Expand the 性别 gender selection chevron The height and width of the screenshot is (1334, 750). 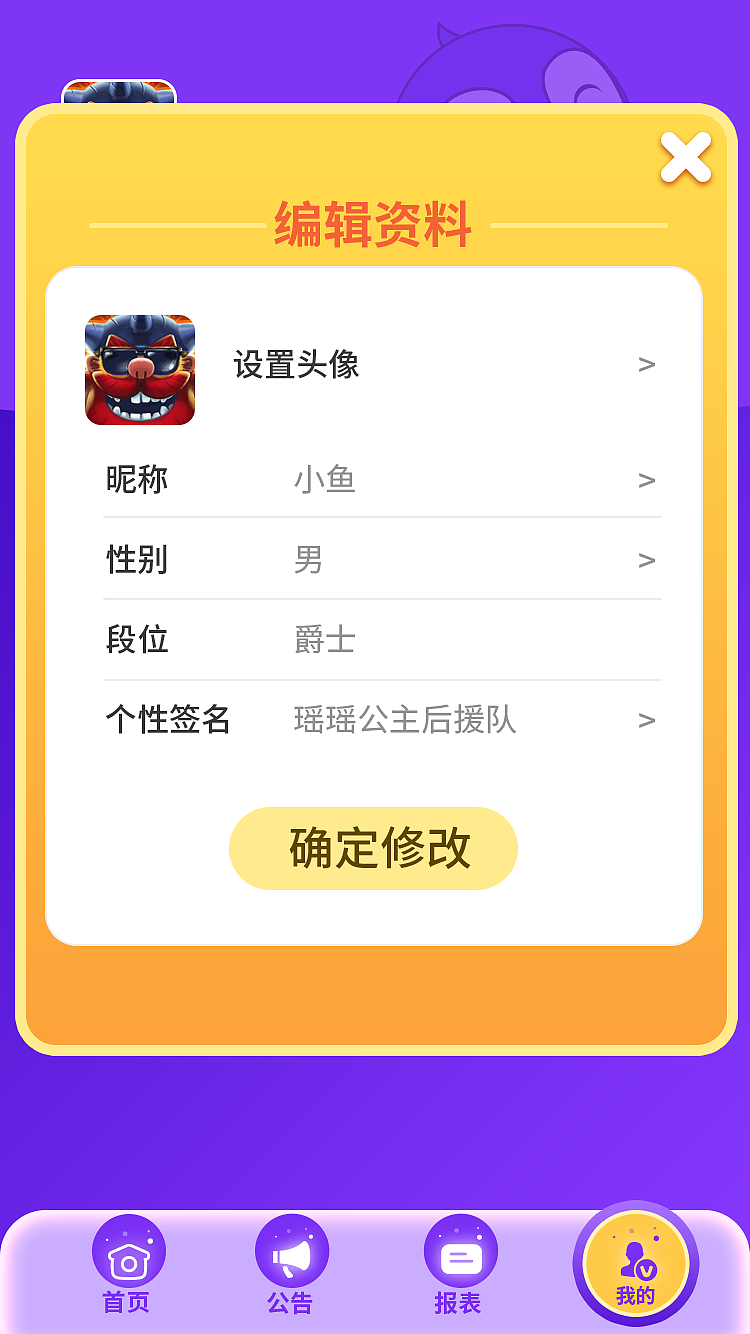(x=648, y=560)
